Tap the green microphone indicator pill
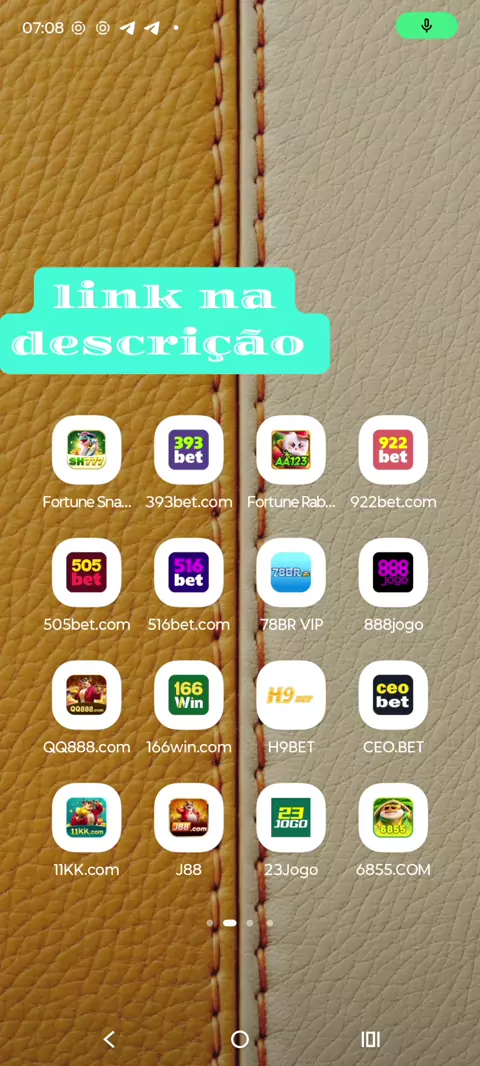480x1066 pixels. (426, 26)
